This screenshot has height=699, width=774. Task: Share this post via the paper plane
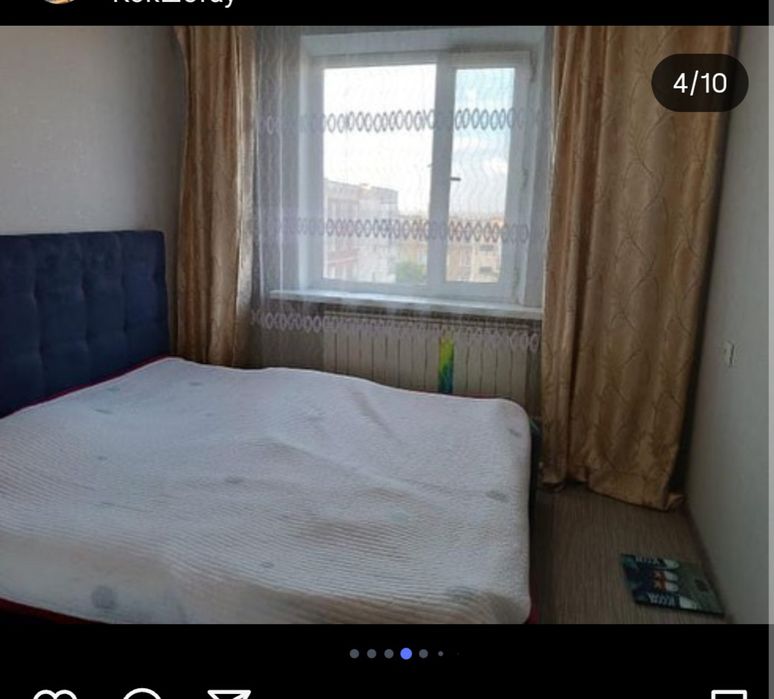click(228, 694)
